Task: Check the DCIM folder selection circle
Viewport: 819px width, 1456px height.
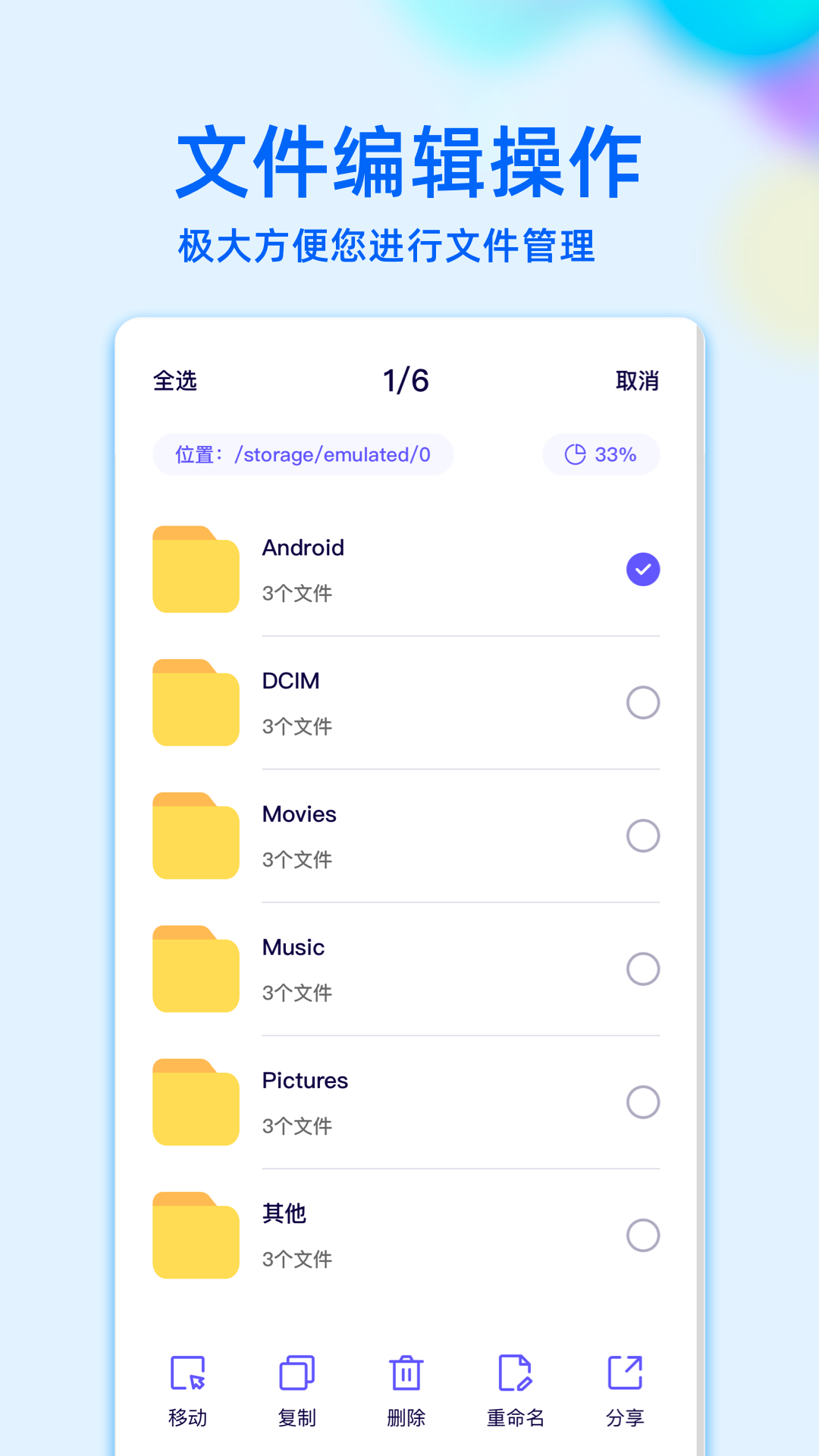Action: point(642,703)
